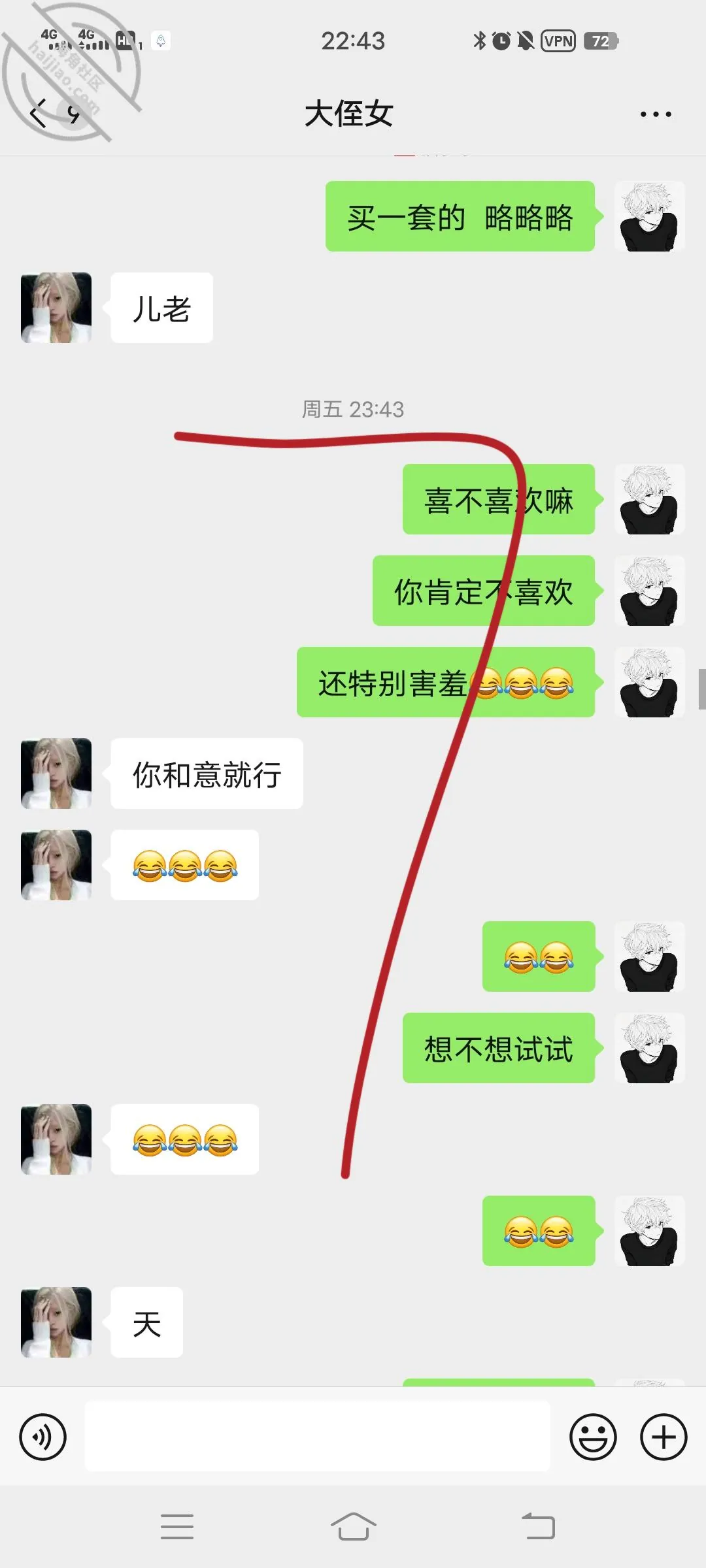Open system recent apps menu
The height and width of the screenshot is (1568, 706).
coord(177,1527)
